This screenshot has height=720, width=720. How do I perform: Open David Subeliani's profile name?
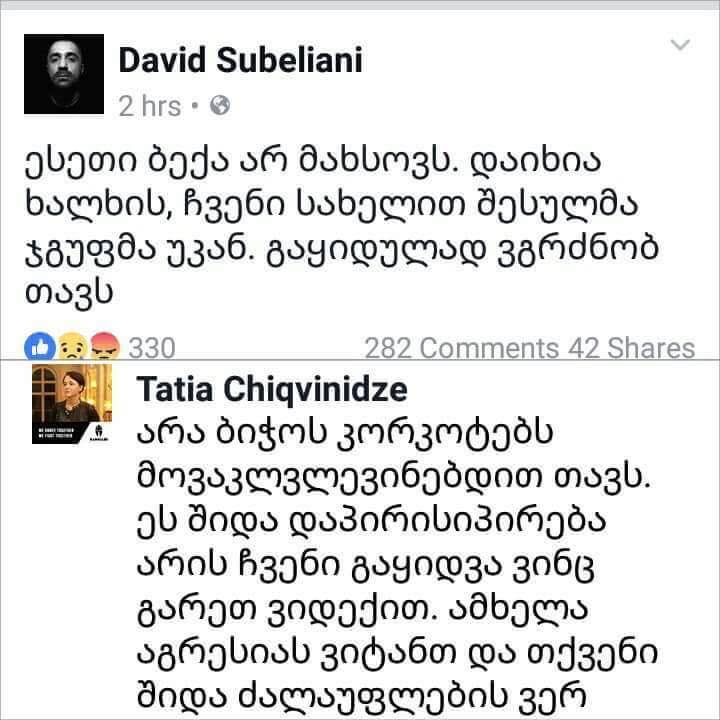[x=240, y=61]
